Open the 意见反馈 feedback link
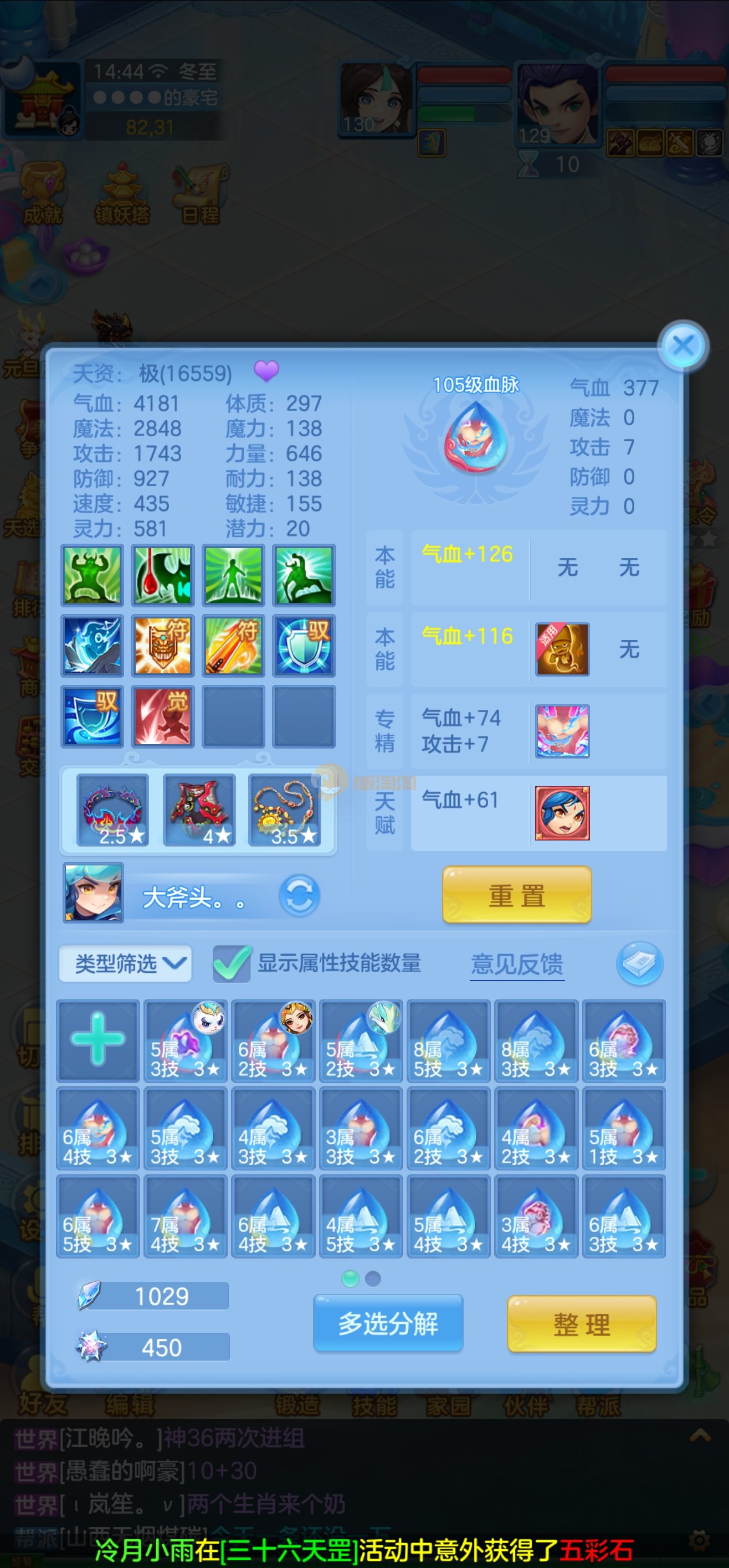729x1568 pixels. [517, 964]
